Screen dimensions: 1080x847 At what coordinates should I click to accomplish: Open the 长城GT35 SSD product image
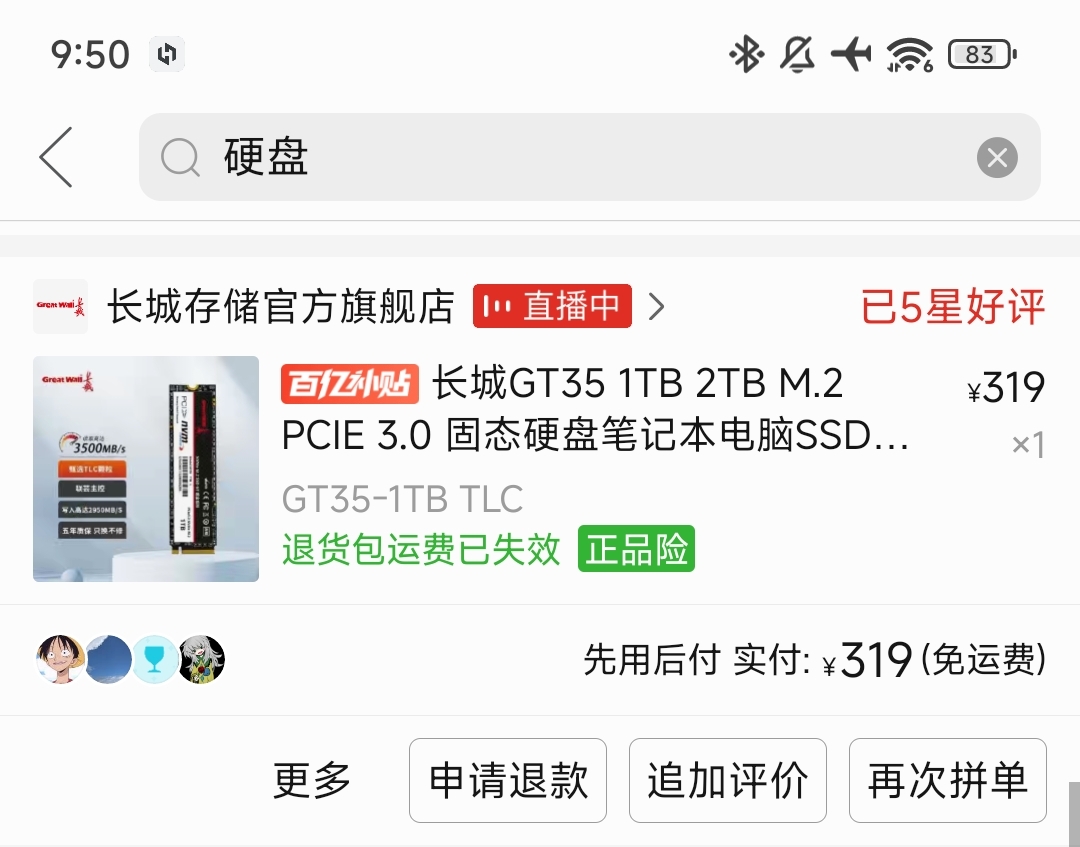(x=146, y=469)
